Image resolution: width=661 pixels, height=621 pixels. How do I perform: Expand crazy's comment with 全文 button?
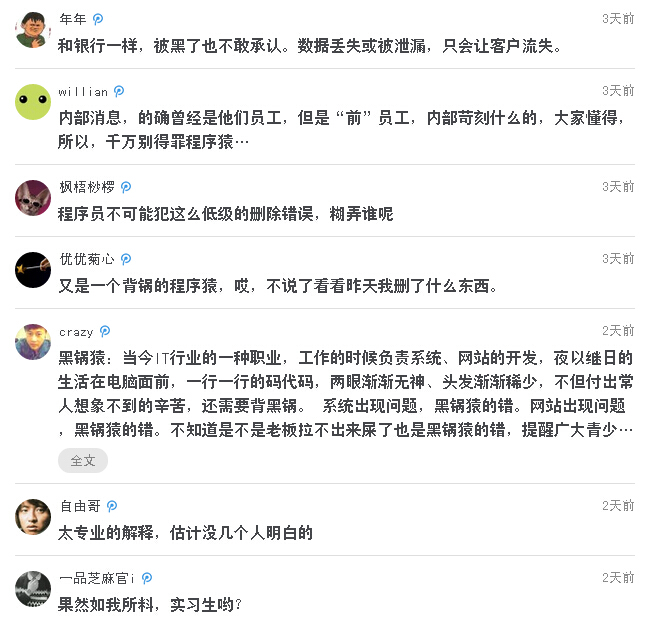(x=82, y=460)
